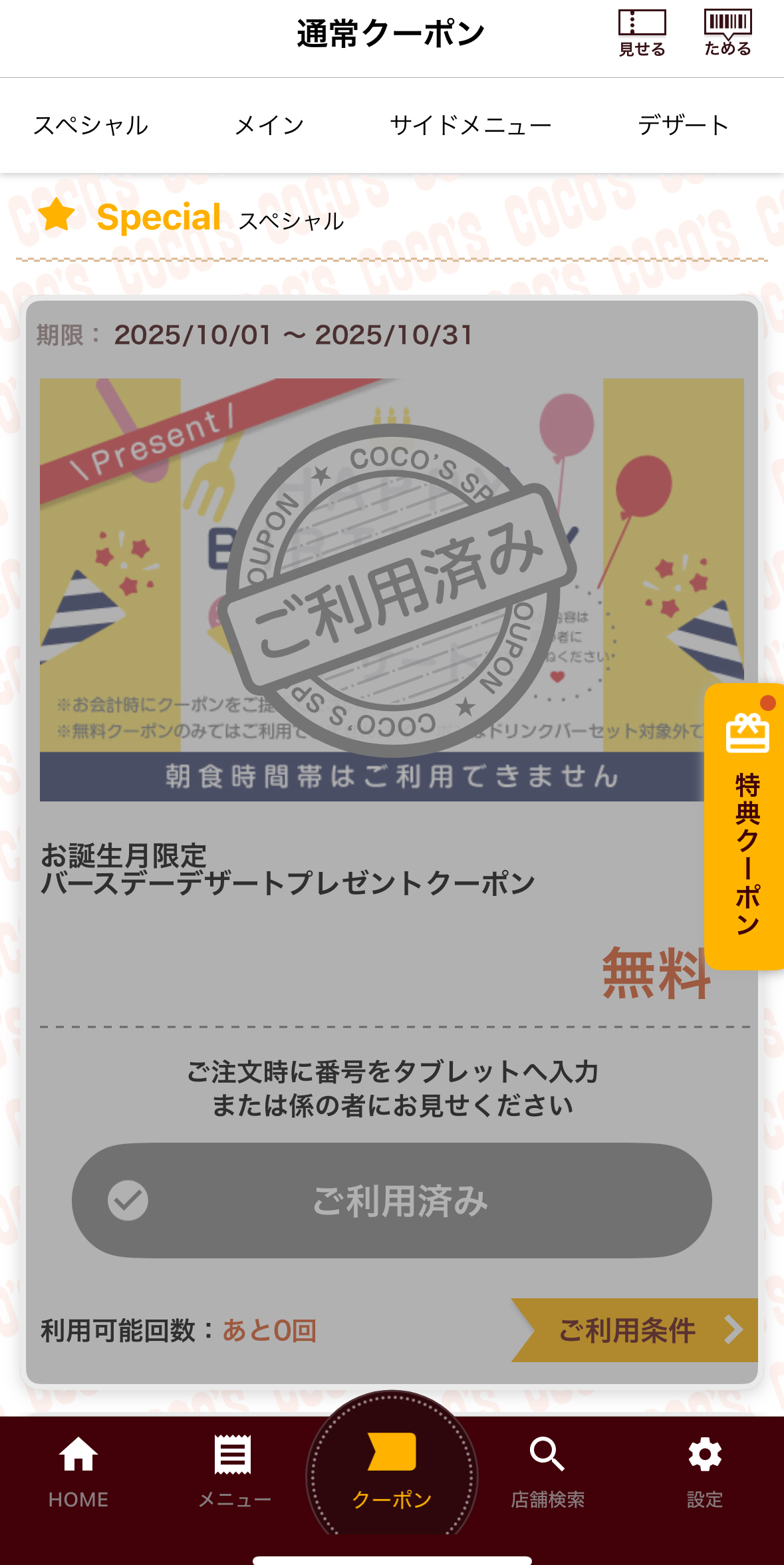Select the メイン category tab

coord(269,125)
